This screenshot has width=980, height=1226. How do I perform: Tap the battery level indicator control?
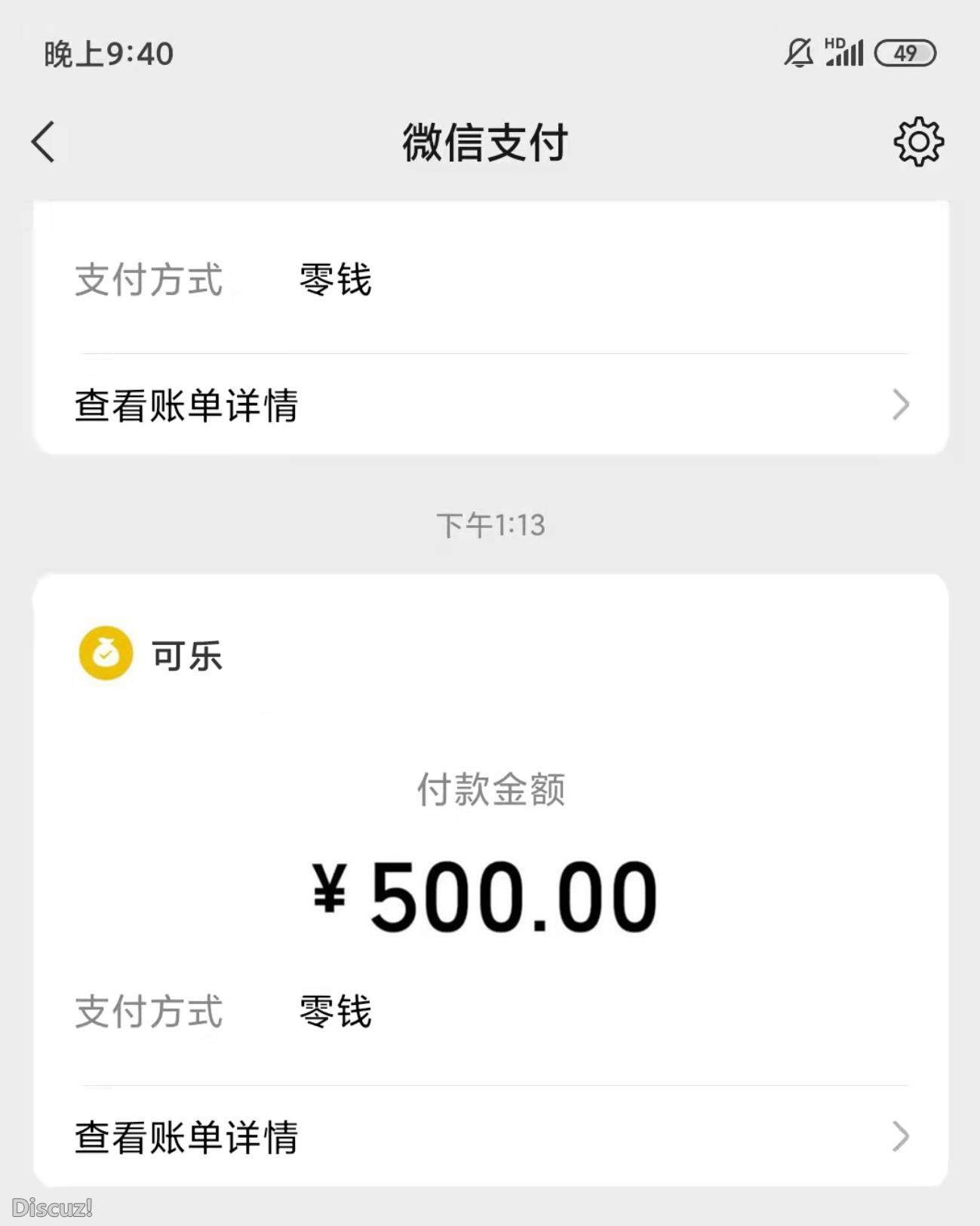click(x=904, y=53)
